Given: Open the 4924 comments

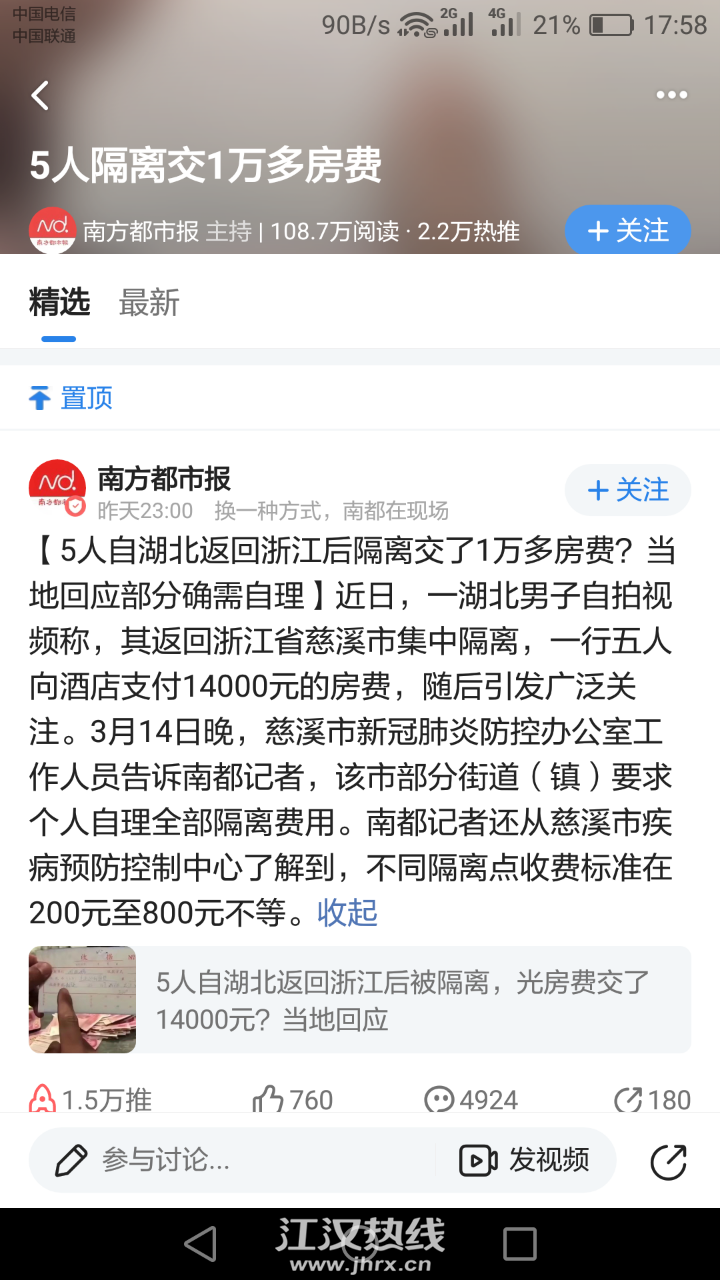Looking at the screenshot, I should tap(470, 1100).
